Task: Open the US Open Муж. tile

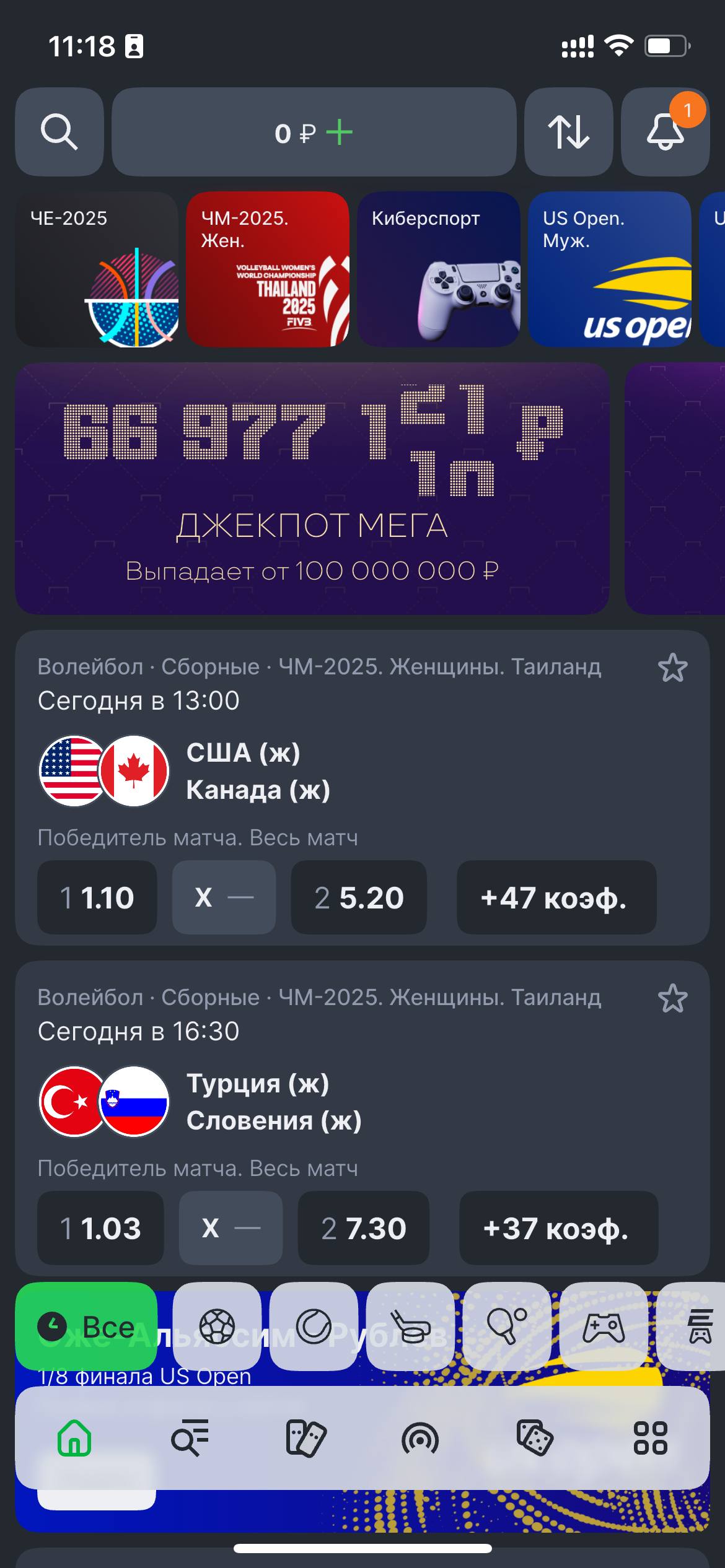Action: (609, 269)
